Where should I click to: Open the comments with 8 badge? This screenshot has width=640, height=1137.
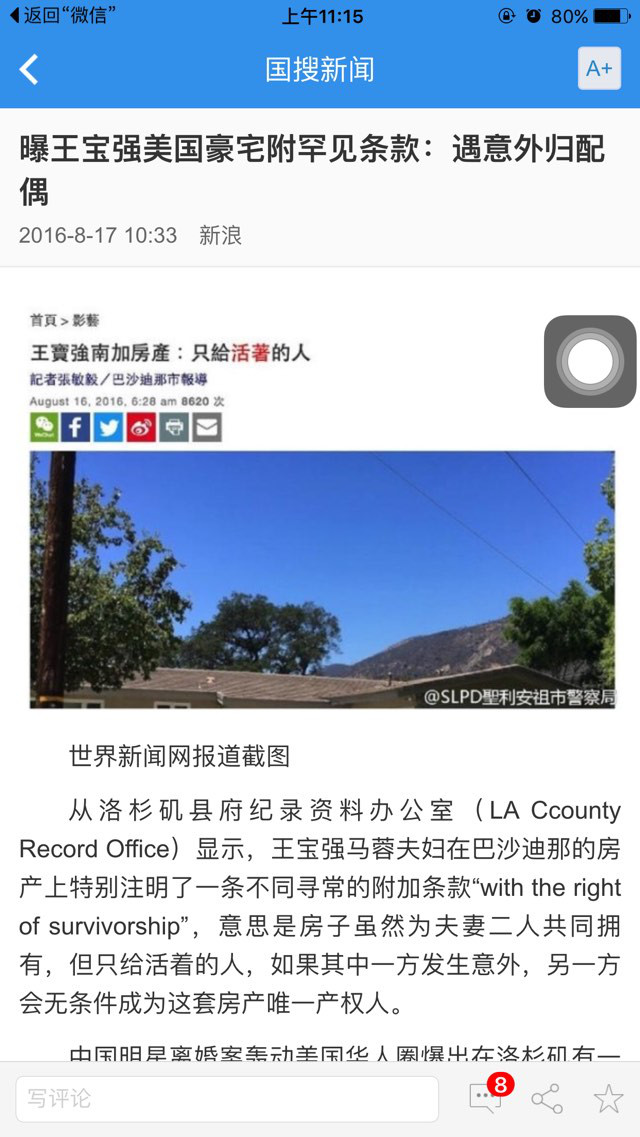(x=486, y=1098)
